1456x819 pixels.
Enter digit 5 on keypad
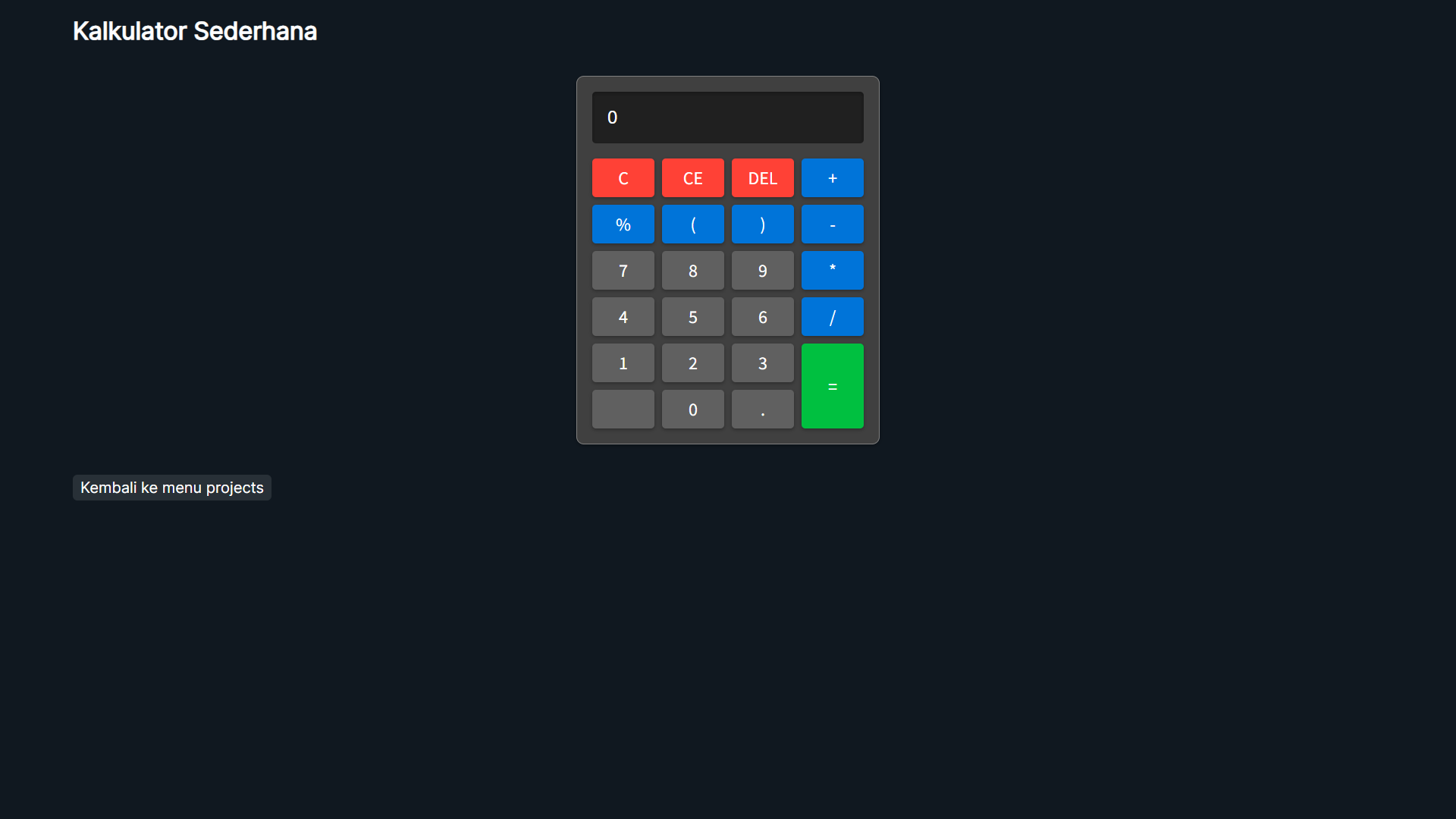tap(692, 317)
